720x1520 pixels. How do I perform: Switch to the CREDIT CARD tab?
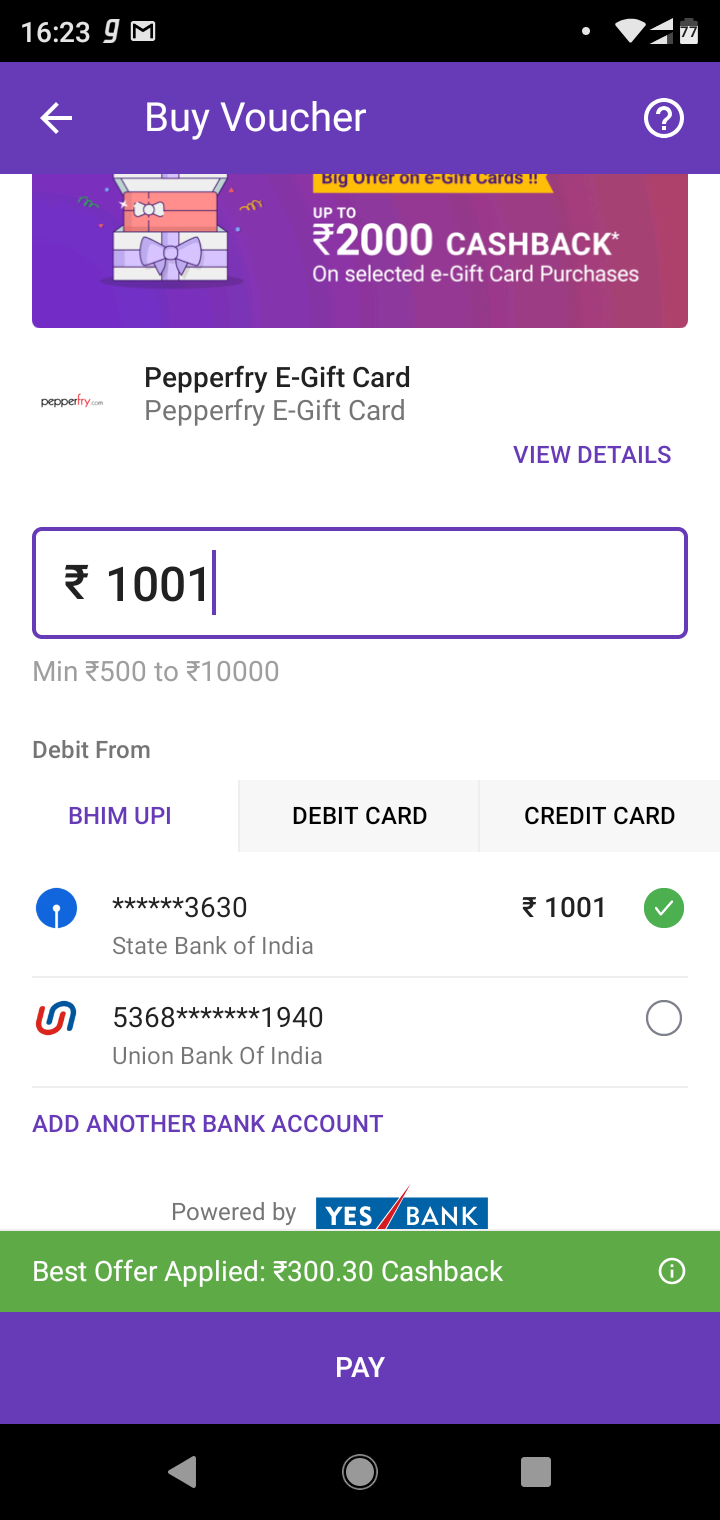[600, 816]
